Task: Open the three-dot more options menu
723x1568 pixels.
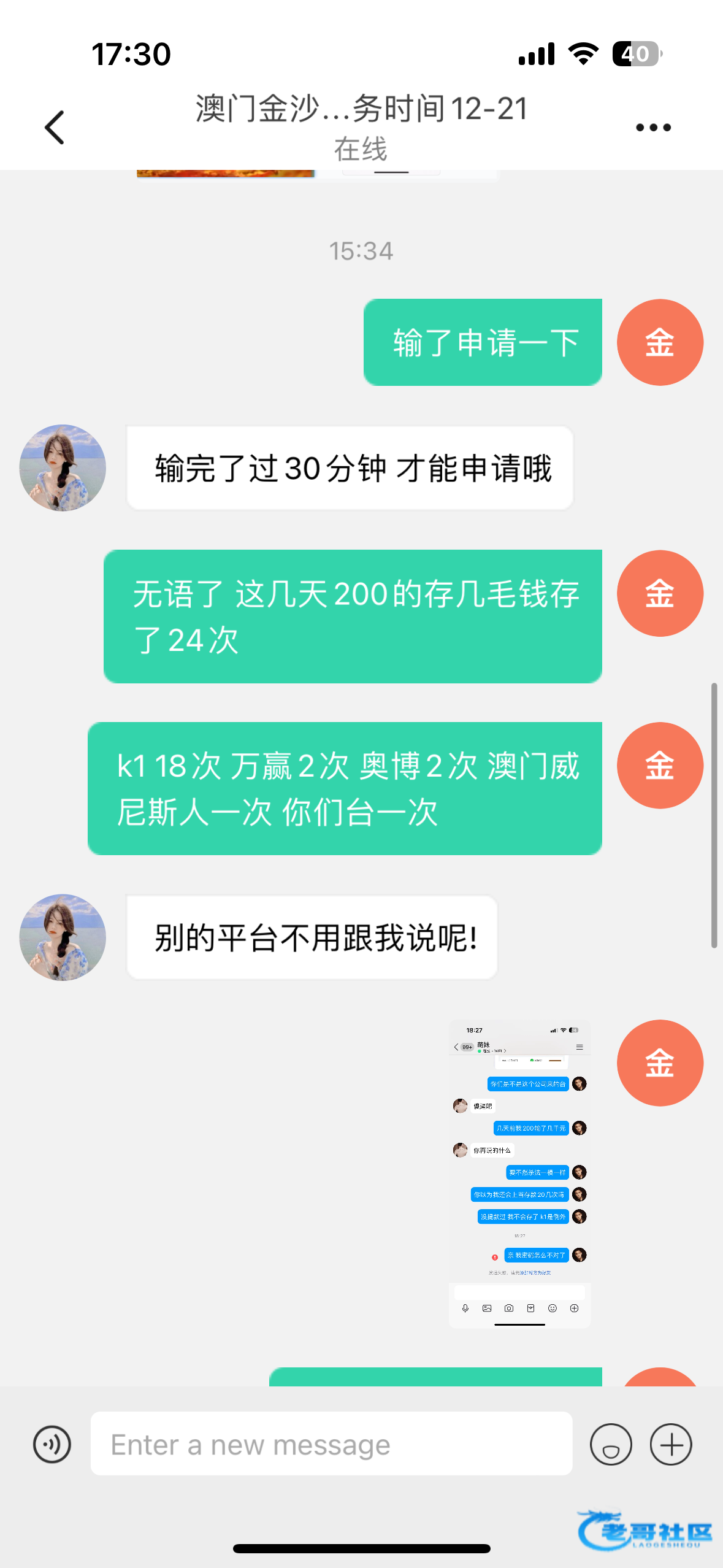Action: click(653, 128)
